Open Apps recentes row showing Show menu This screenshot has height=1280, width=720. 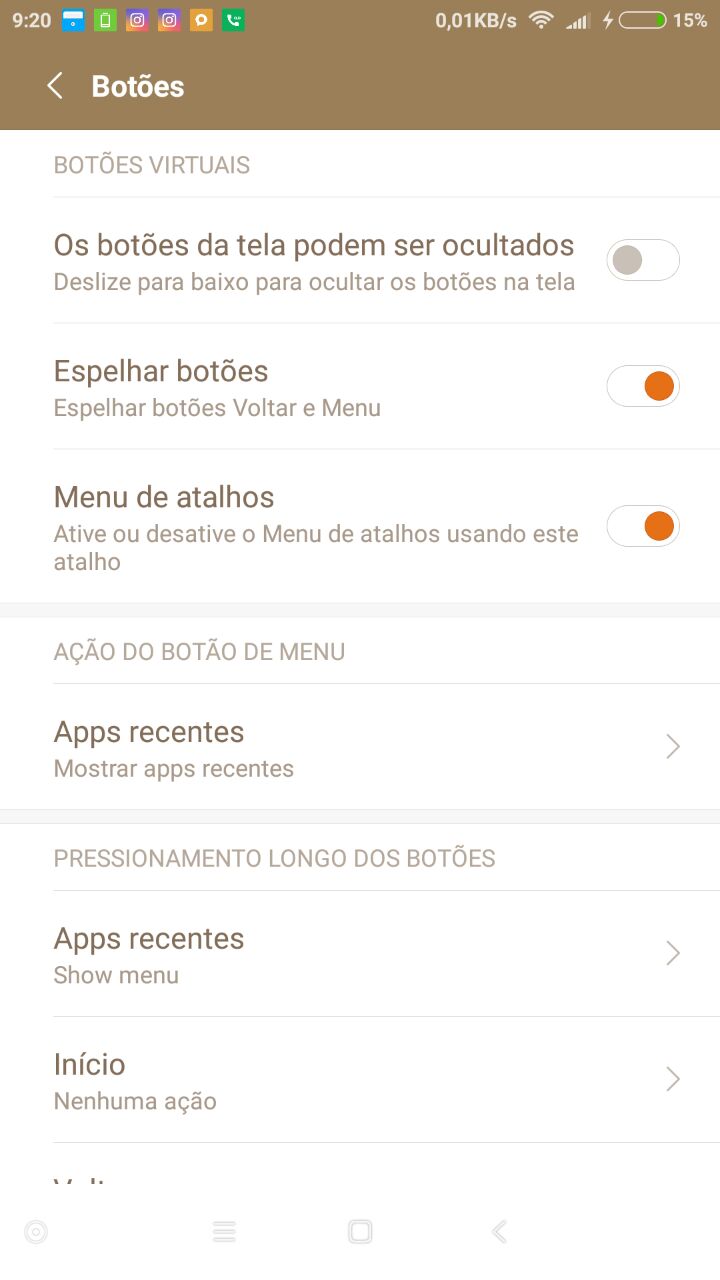click(360, 954)
